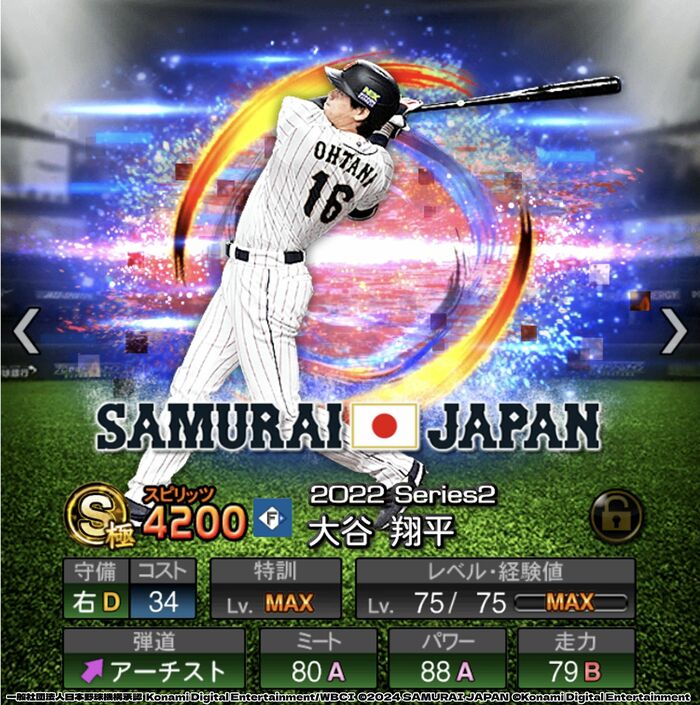Go to the previous player card
This screenshot has width=700, height=705.
click(25, 331)
